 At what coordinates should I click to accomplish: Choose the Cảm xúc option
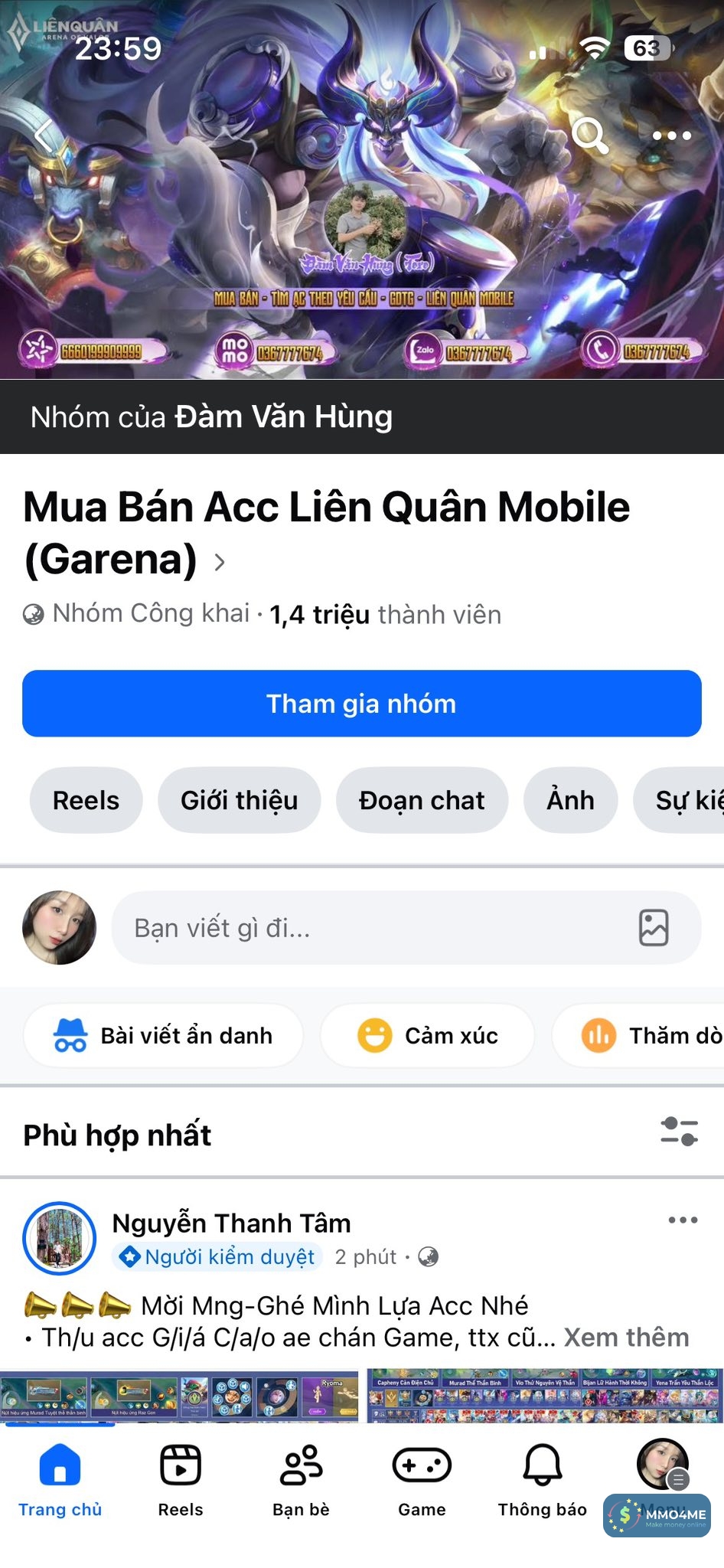click(427, 1036)
